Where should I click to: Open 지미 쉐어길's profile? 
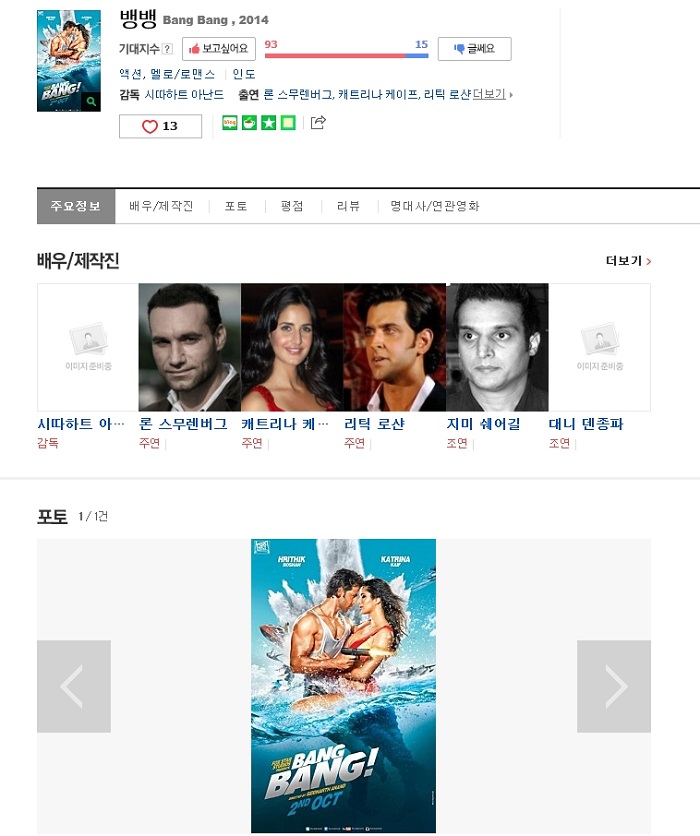pyautogui.click(x=497, y=347)
